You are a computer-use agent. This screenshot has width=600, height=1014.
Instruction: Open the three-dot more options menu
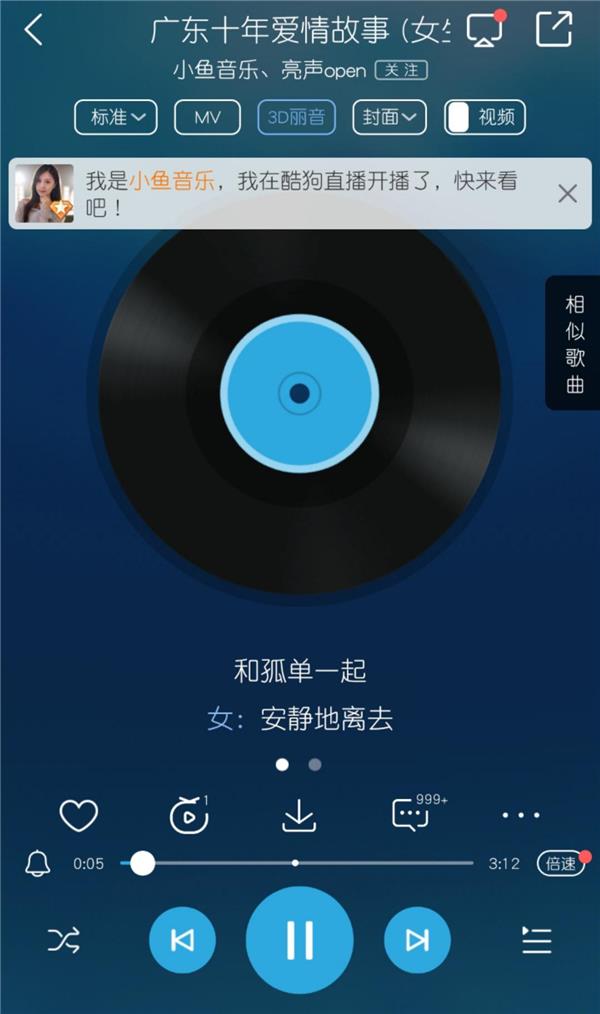pyautogui.click(x=521, y=815)
